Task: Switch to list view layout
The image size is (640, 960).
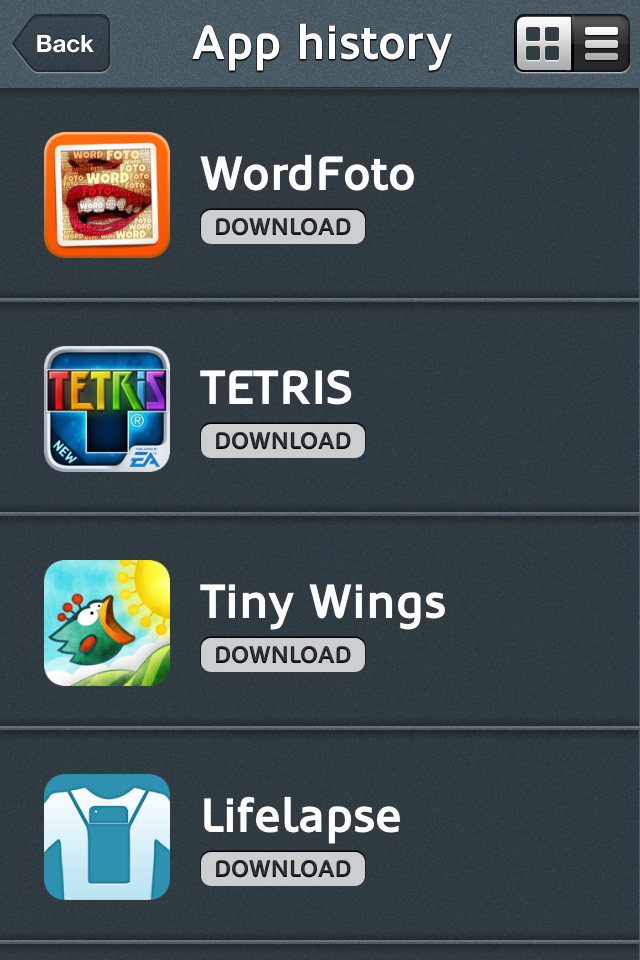Action: point(600,44)
